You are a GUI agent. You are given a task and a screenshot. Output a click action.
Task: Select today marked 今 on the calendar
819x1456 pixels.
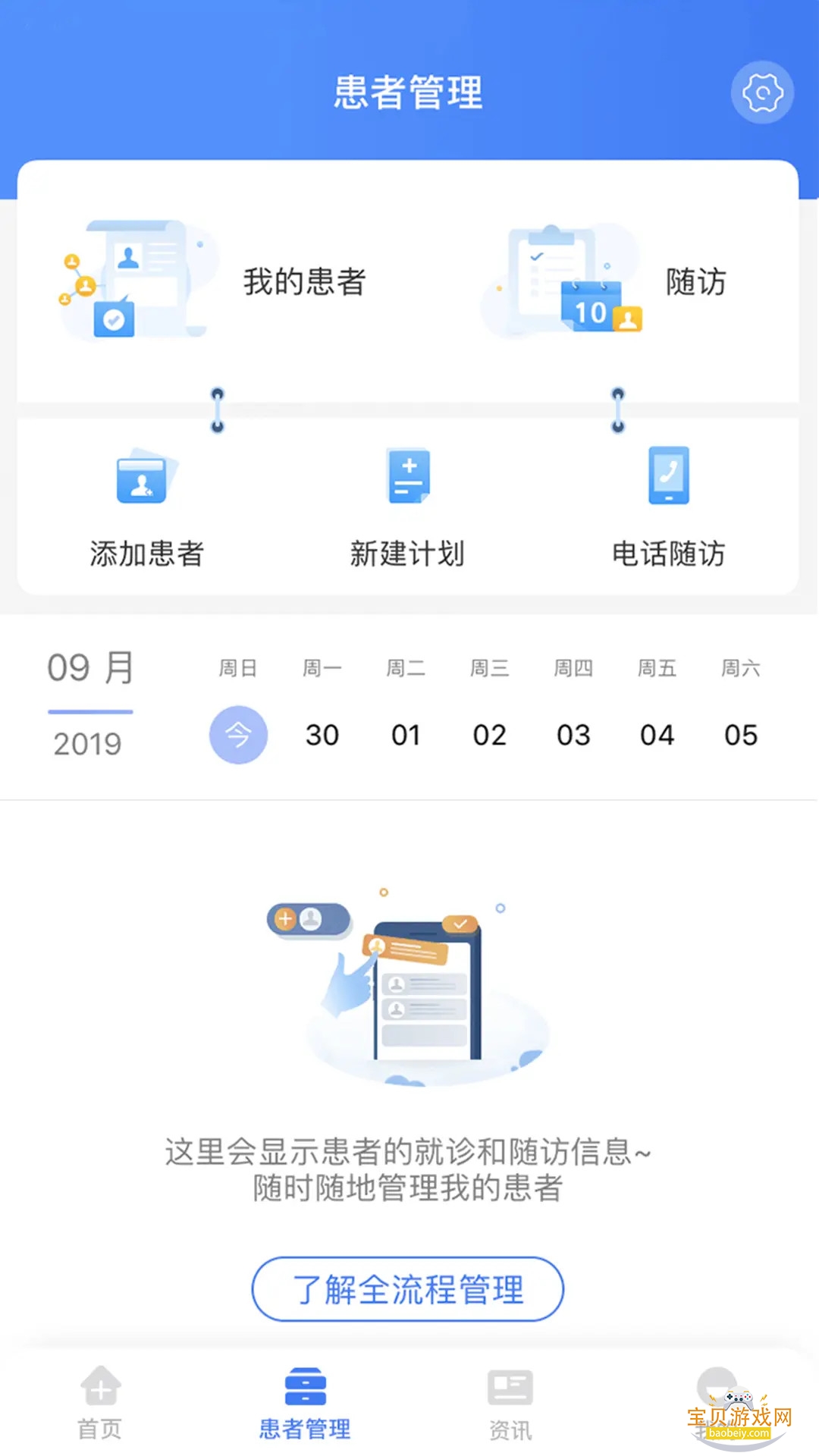(238, 735)
